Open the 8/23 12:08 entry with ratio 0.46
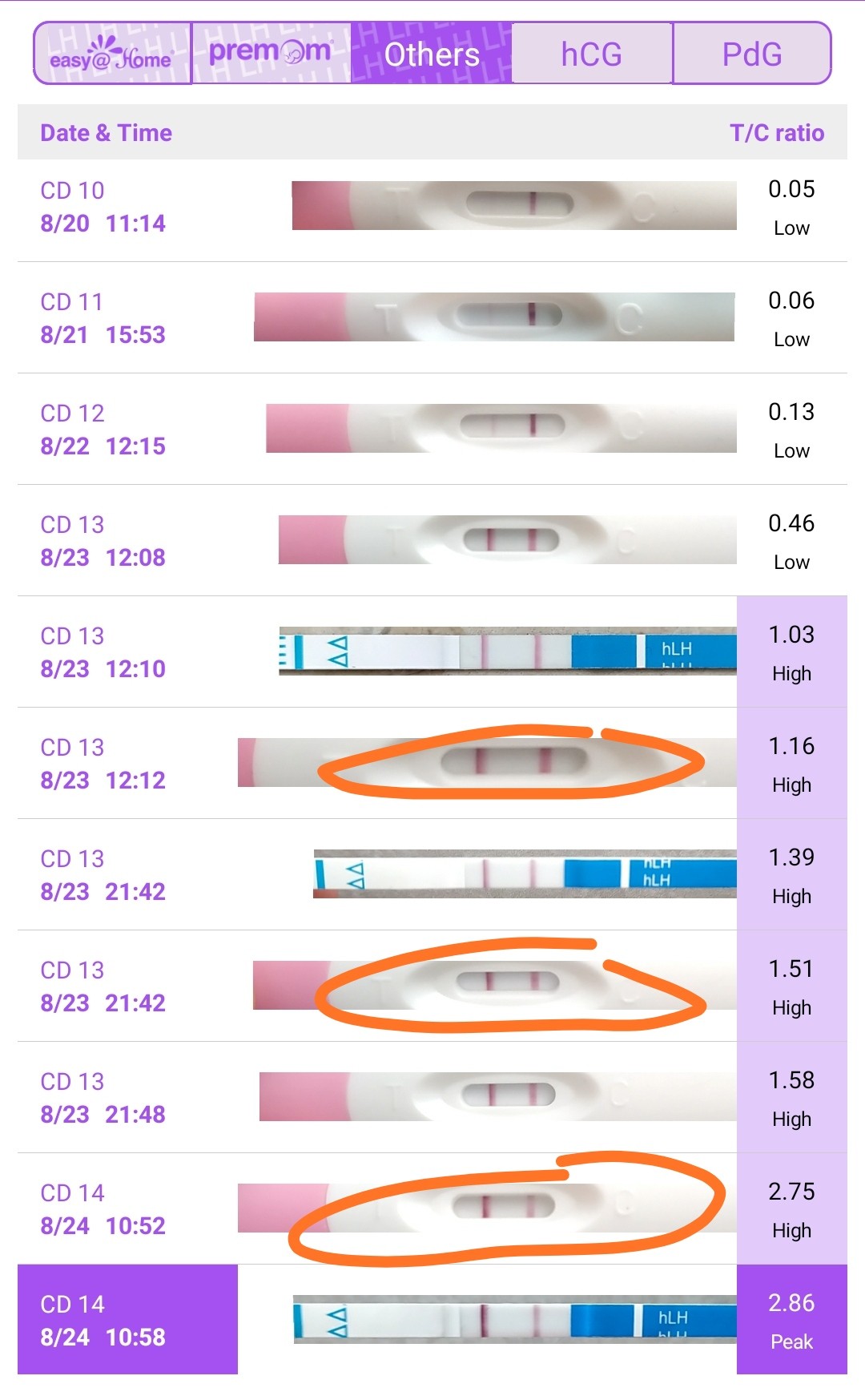This screenshot has height=1400, width=865. [x=432, y=540]
